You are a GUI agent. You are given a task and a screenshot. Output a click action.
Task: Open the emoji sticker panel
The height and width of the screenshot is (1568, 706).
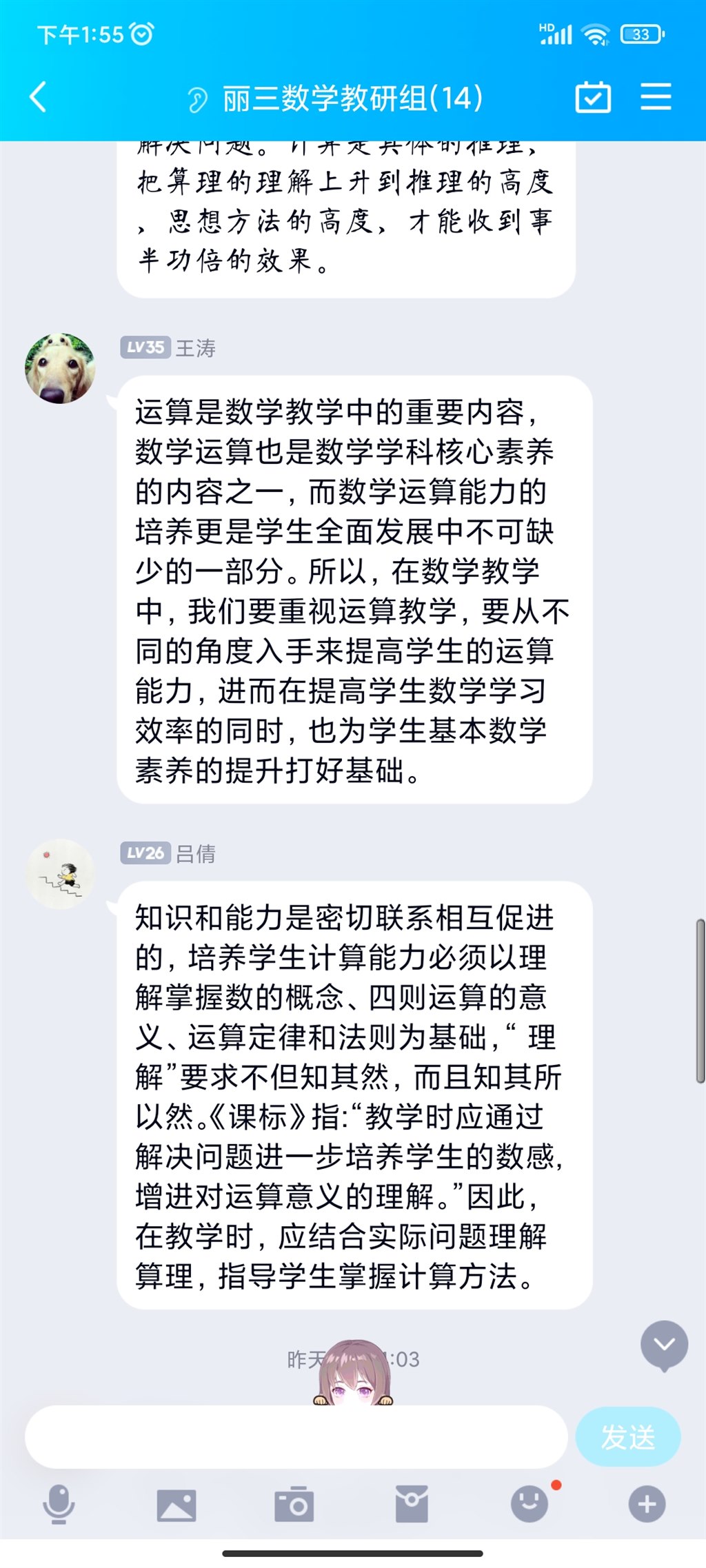[x=529, y=1504]
